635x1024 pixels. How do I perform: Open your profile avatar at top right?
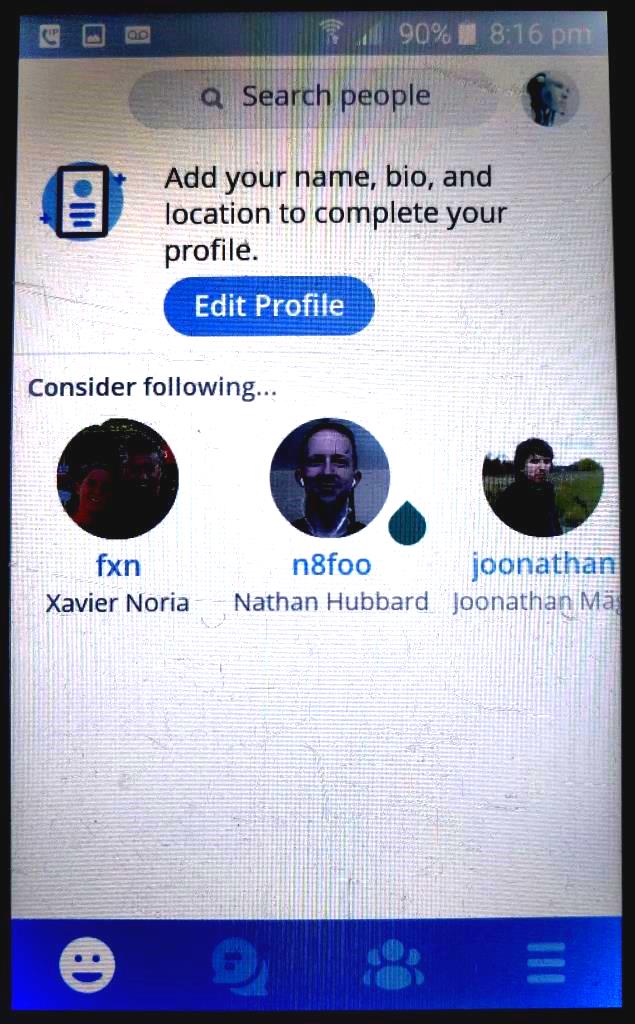551,98
